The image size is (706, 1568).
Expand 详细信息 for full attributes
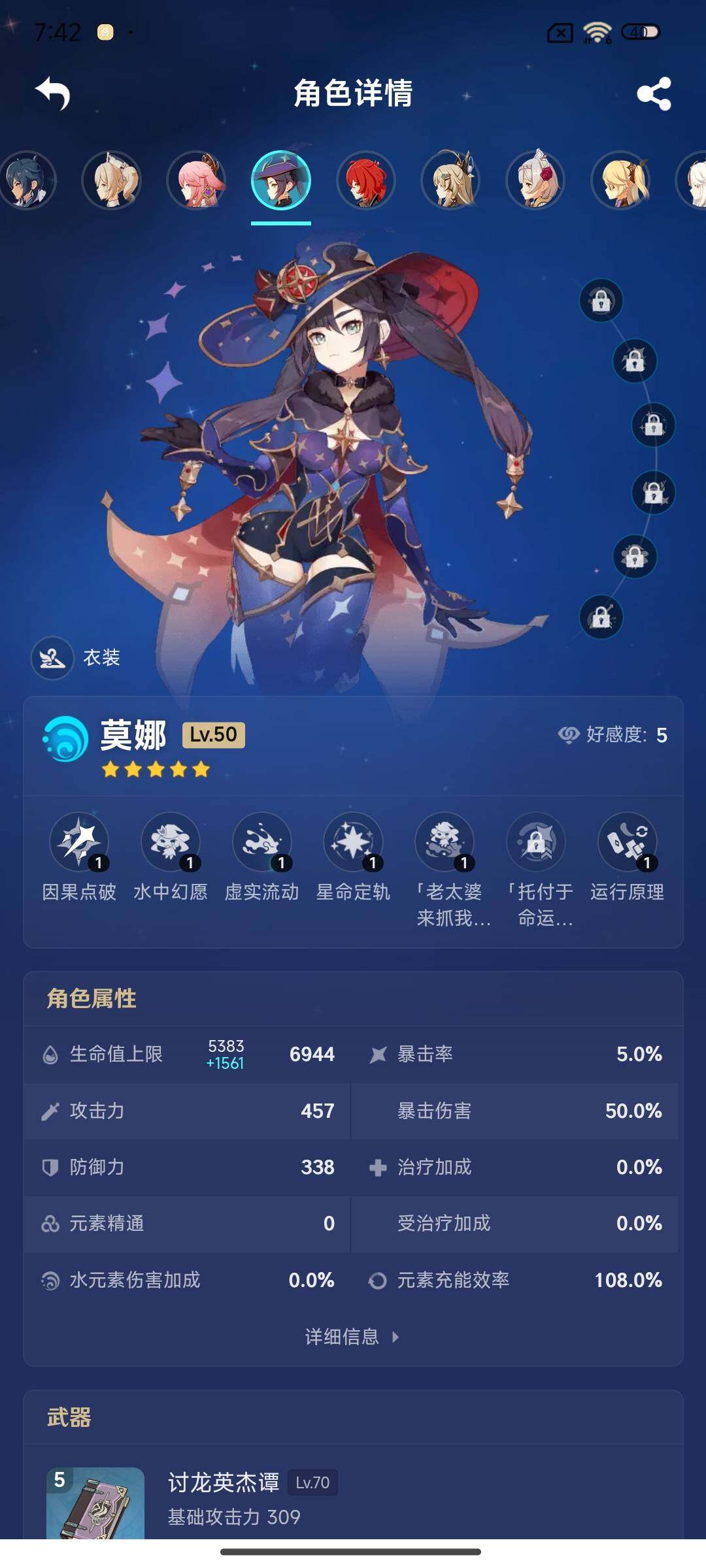[352, 1337]
